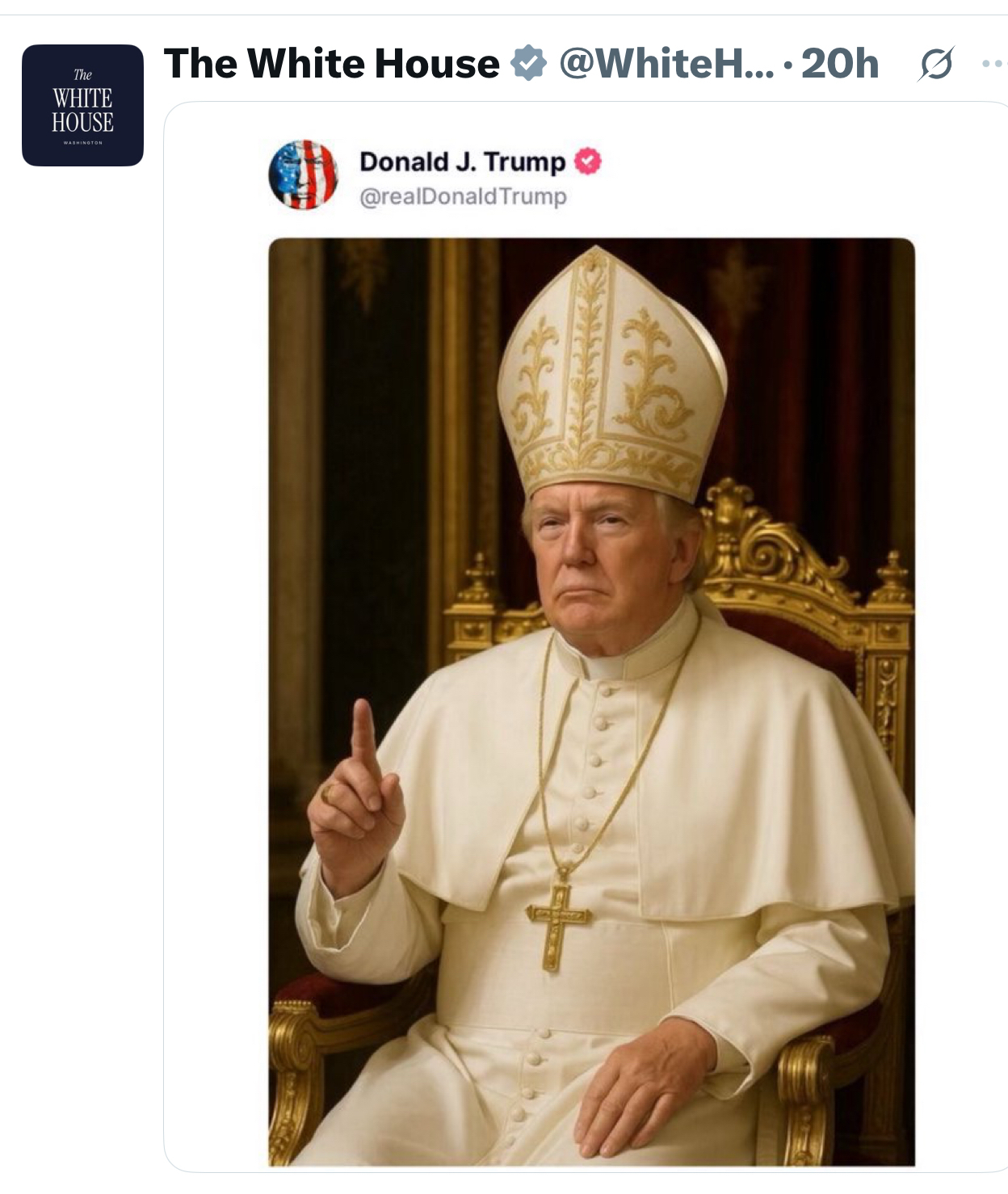Image resolution: width=1008 pixels, height=1194 pixels.
Task: Open The White House profile avatar
Action: point(82,105)
